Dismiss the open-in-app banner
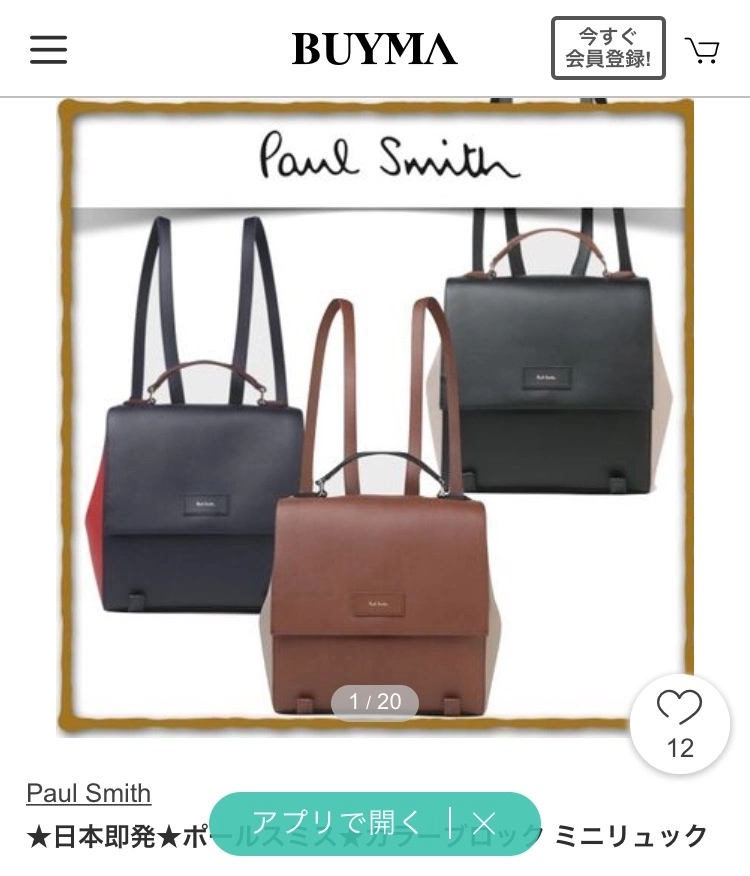Image resolution: width=750 pixels, height=876 pixels. coord(485,823)
